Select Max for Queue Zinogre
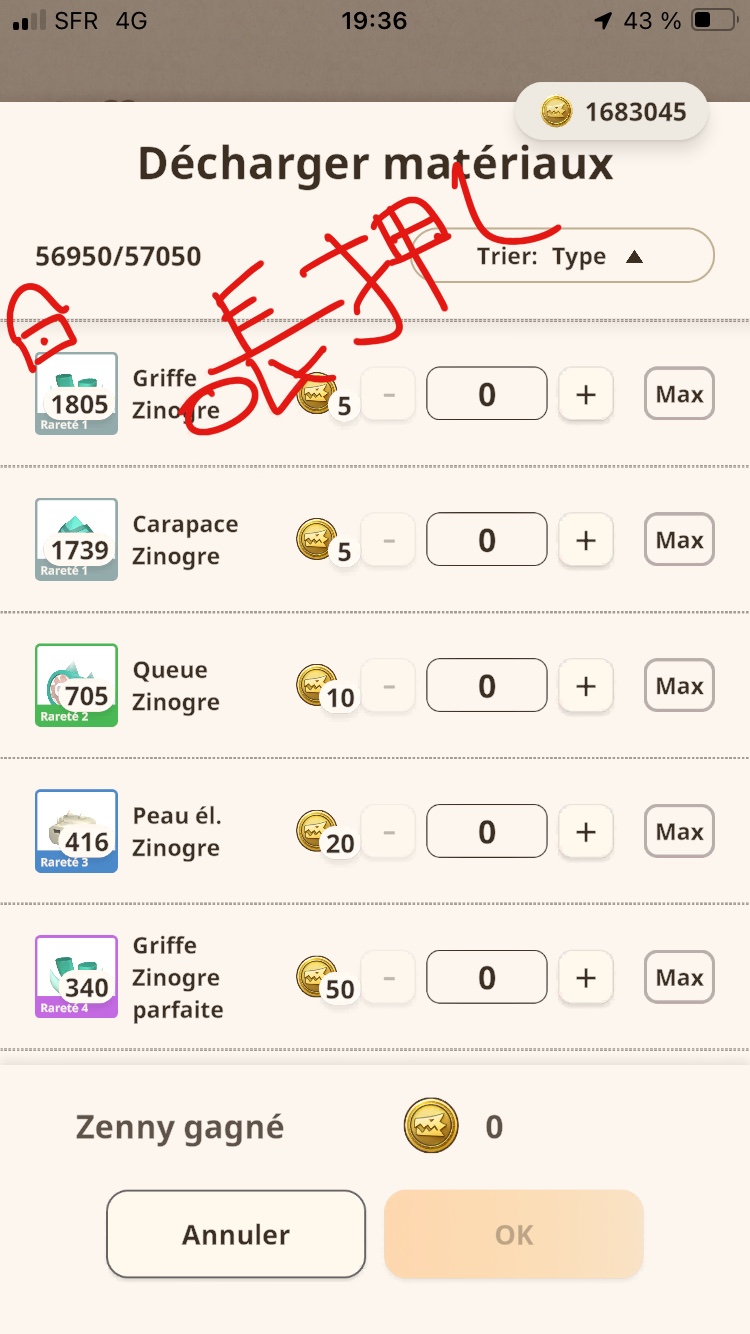 [x=679, y=686]
